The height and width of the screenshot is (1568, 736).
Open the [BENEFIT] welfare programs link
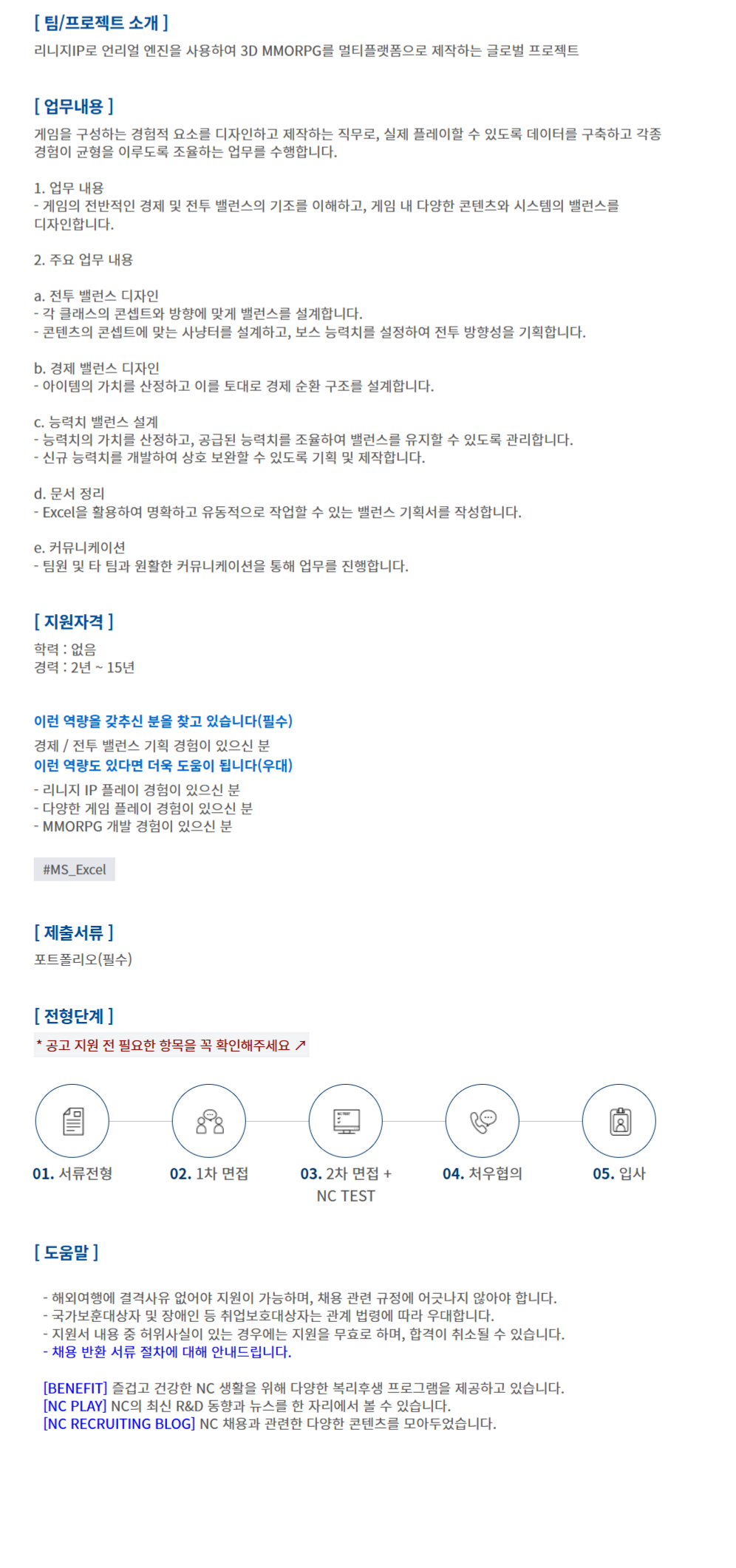(75, 1388)
